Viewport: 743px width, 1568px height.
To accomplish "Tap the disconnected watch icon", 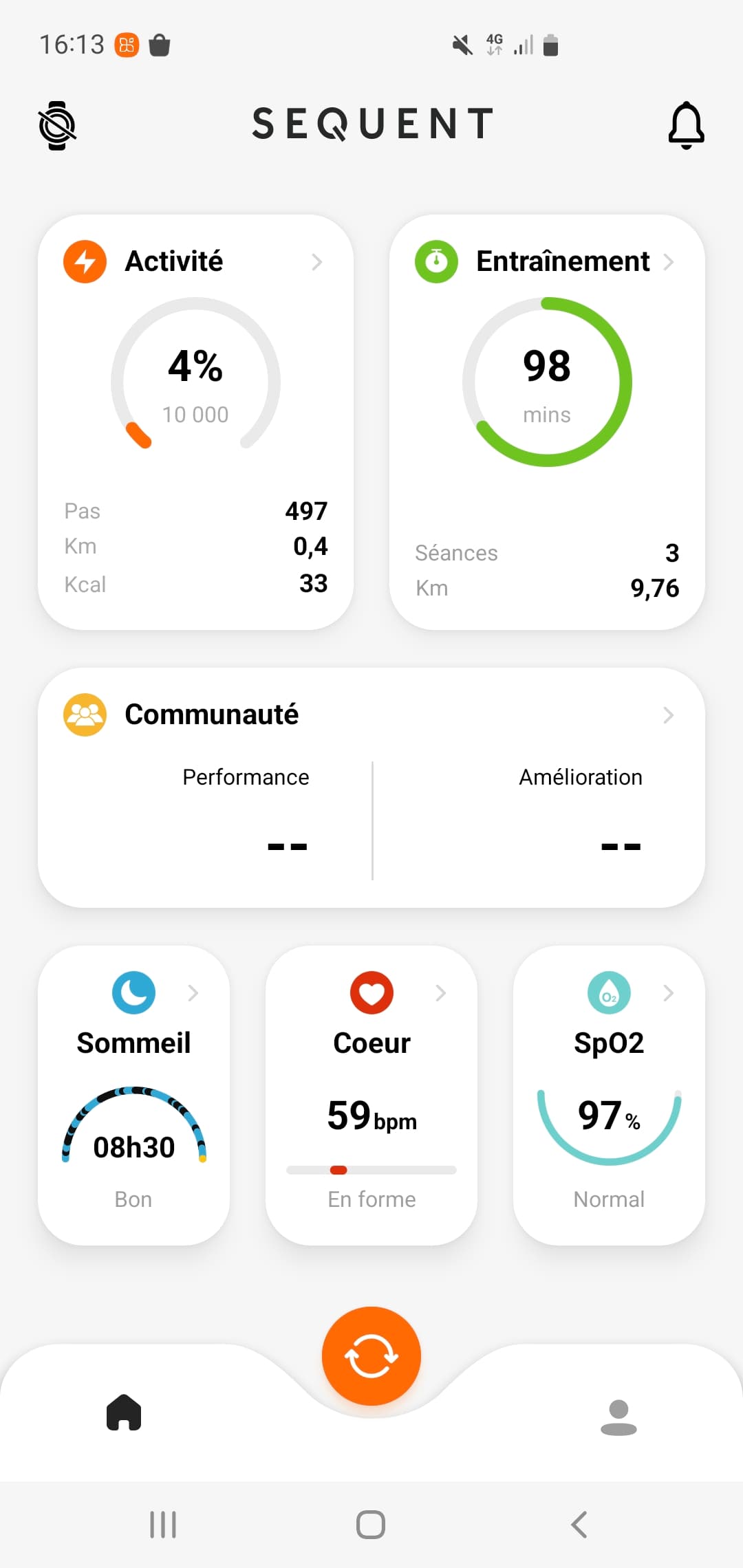I will point(57,126).
